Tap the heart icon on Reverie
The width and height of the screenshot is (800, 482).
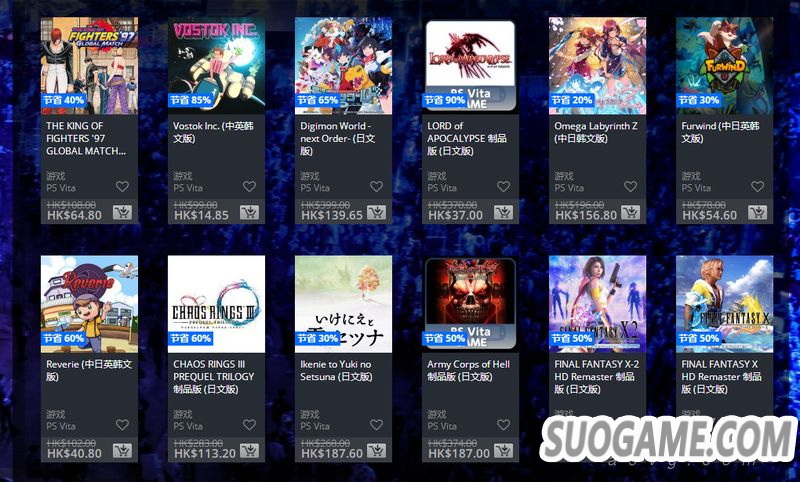point(122,425)
